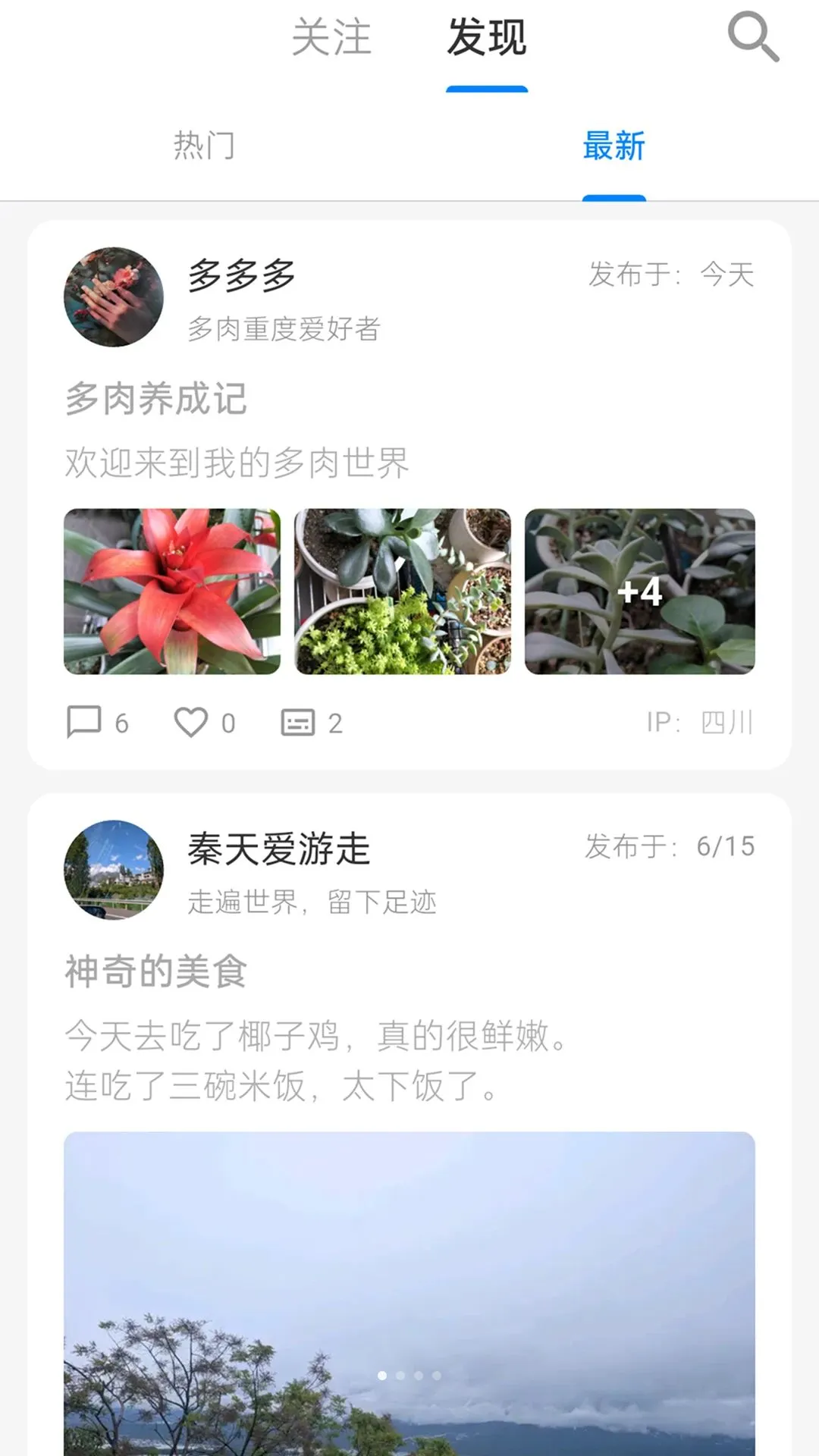Tap the image page indicator dots

click(409, 1376)
